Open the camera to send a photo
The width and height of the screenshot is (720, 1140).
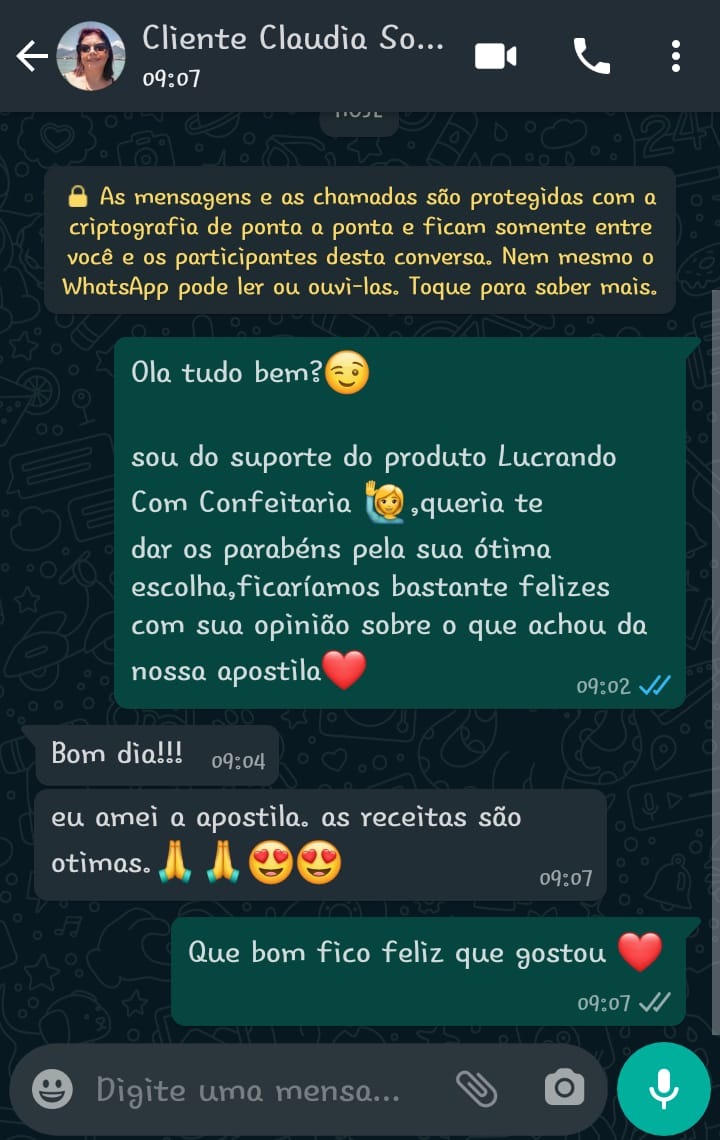[564, 1089]
